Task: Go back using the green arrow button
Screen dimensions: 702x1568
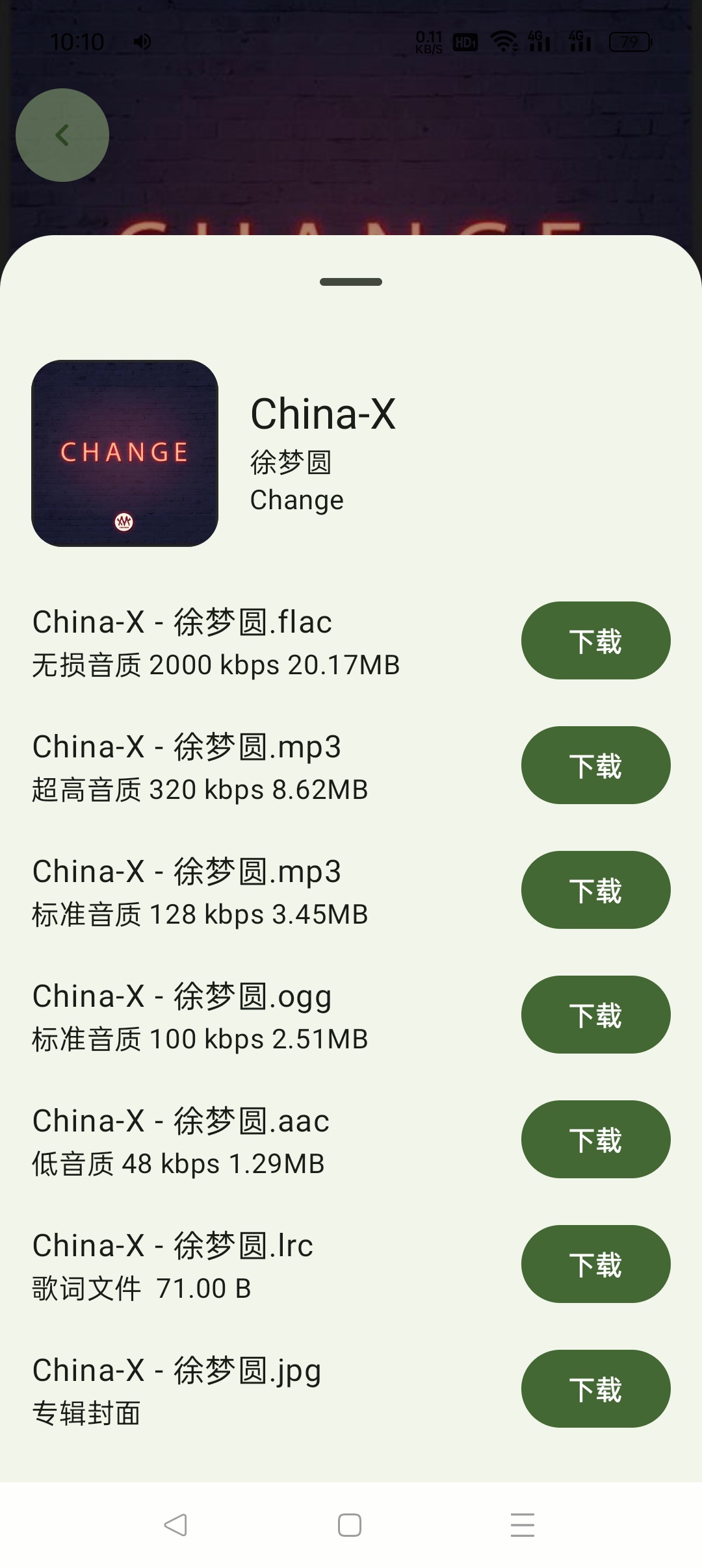Action: tap(62, 135)
